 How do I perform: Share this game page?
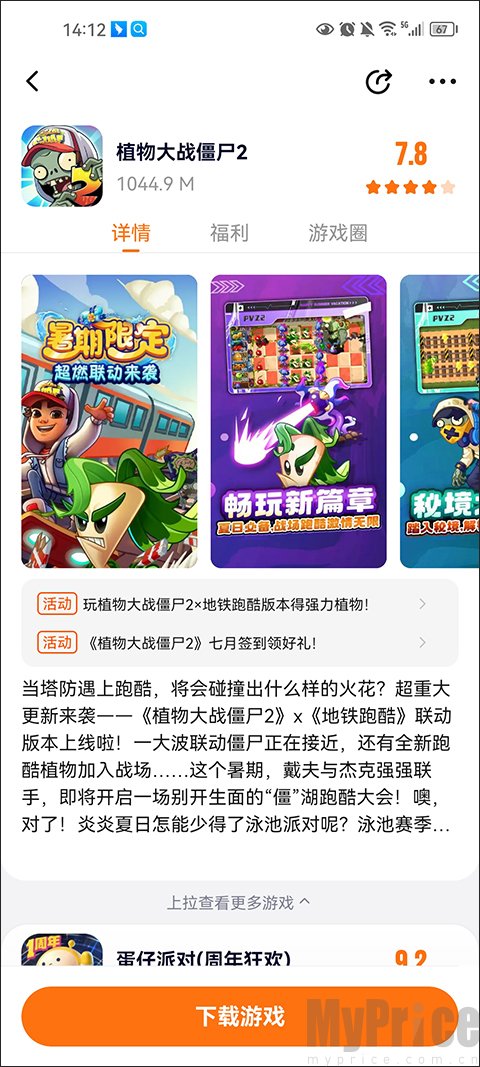[379, 81]
